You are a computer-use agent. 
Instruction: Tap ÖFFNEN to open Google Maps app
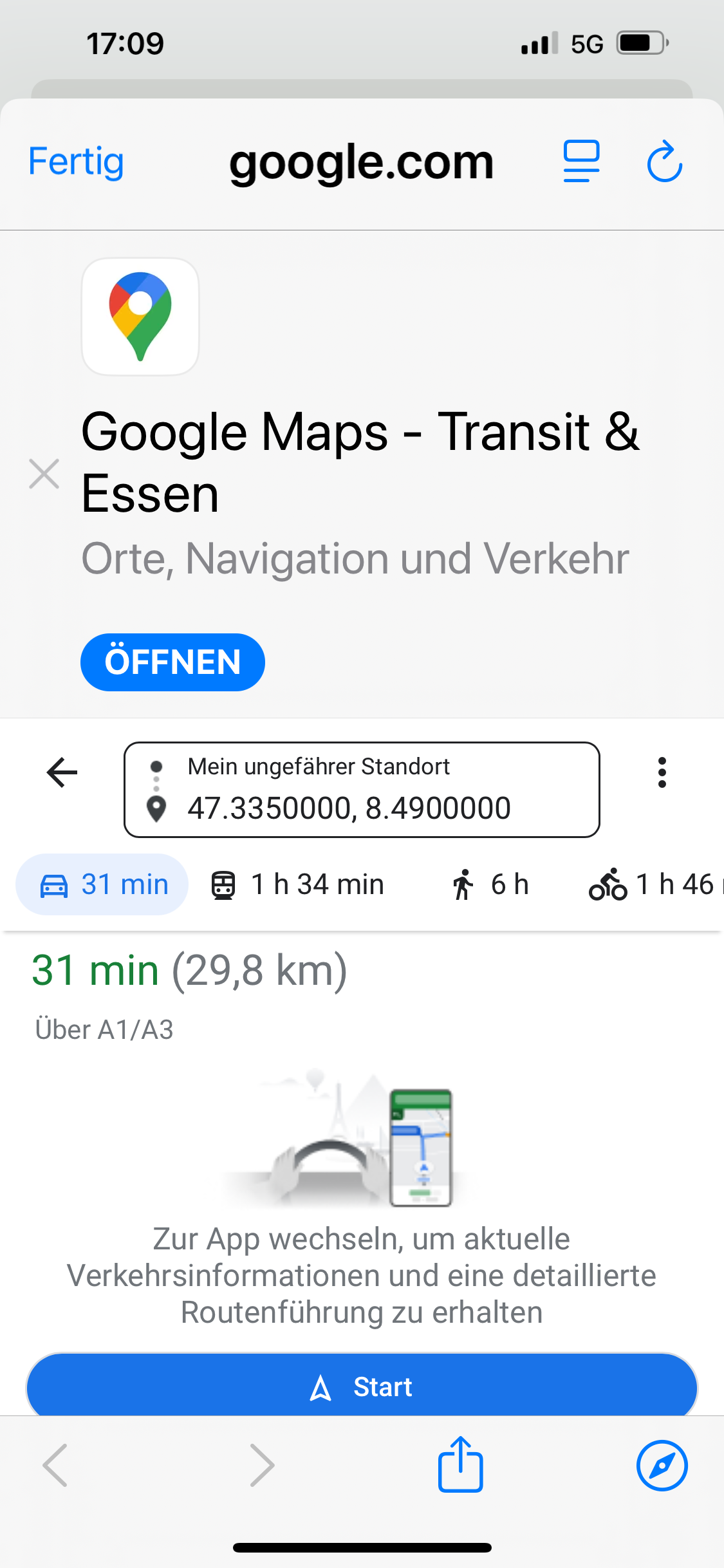click(172, 662)
